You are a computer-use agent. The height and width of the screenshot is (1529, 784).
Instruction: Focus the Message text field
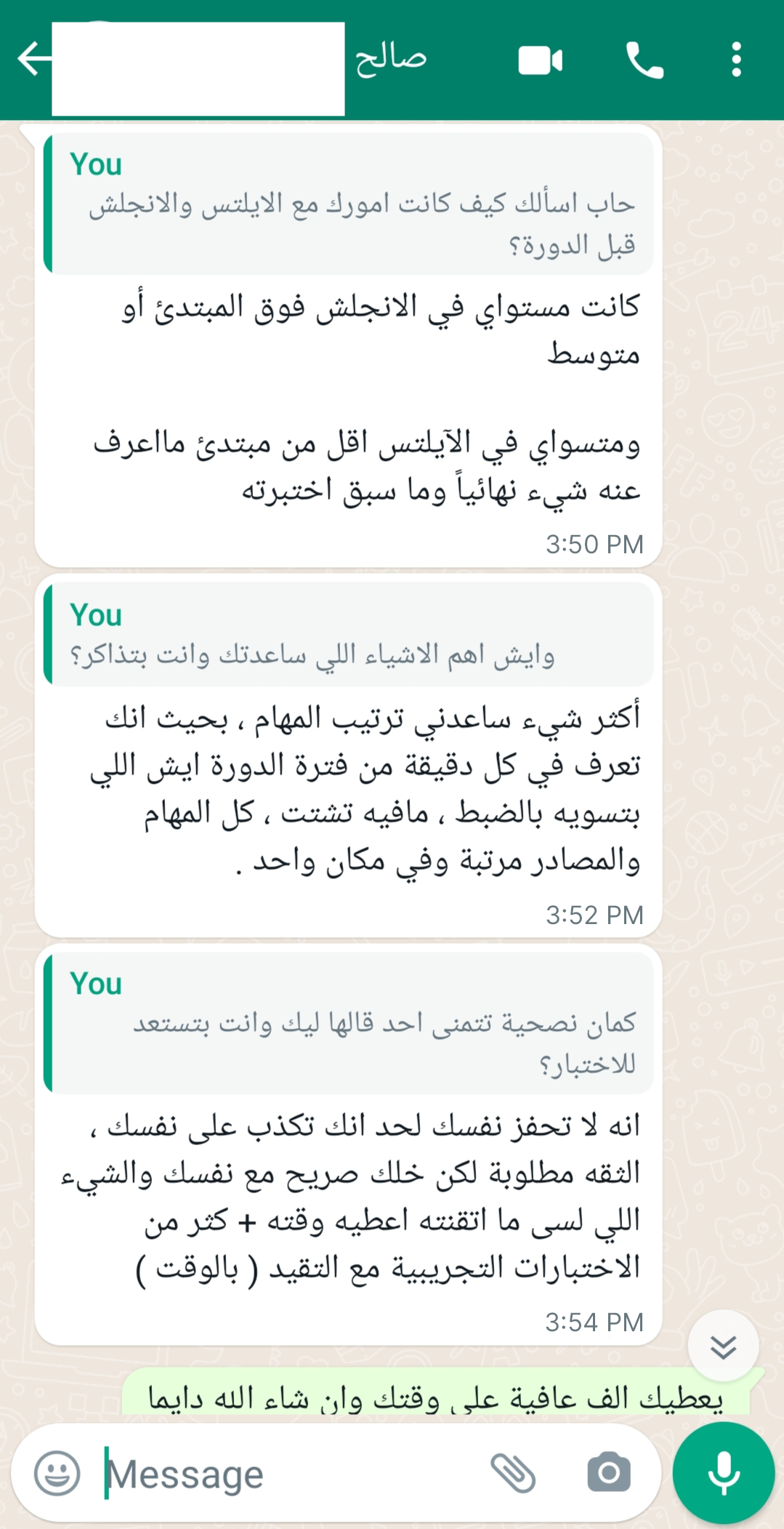[x=291, y=1474]
